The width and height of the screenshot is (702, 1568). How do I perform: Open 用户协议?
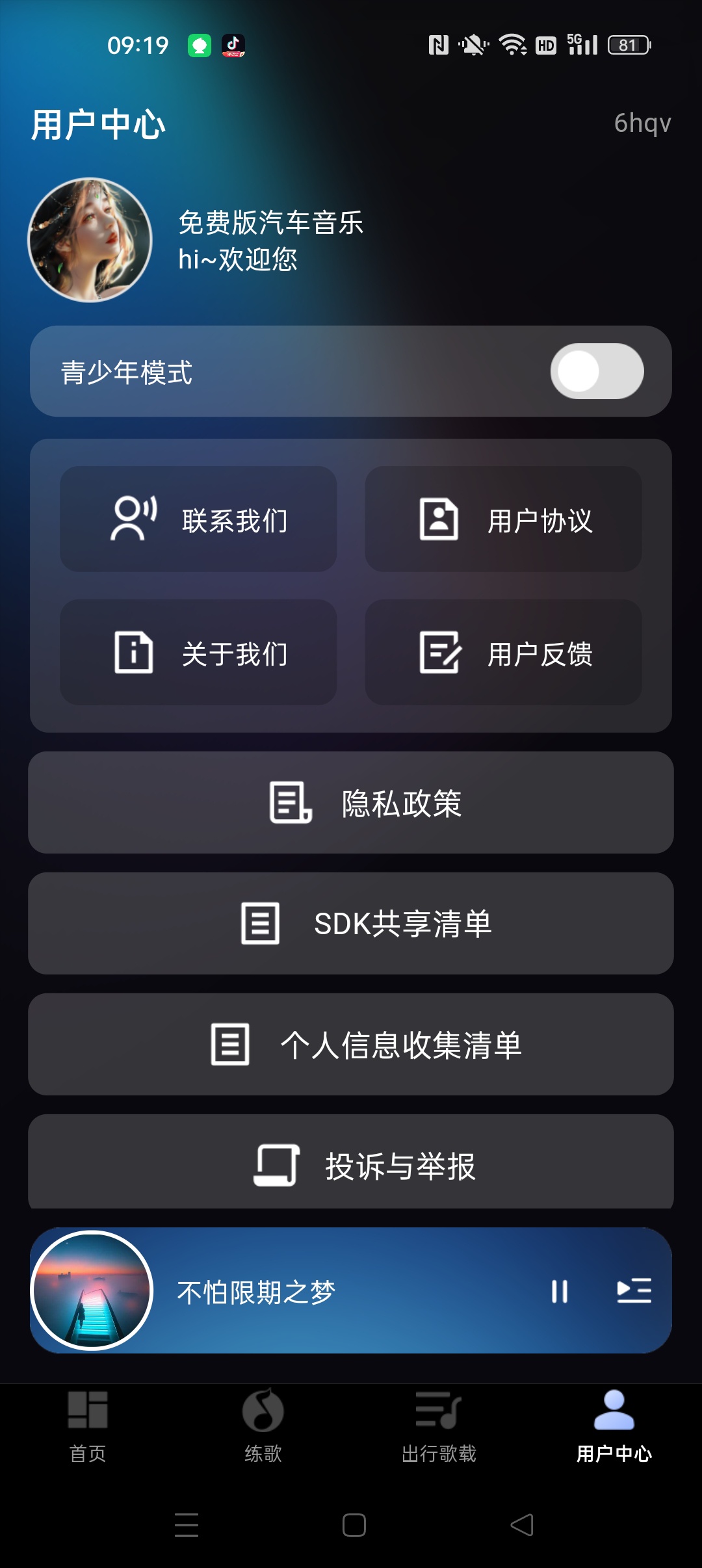click(503, 519)
